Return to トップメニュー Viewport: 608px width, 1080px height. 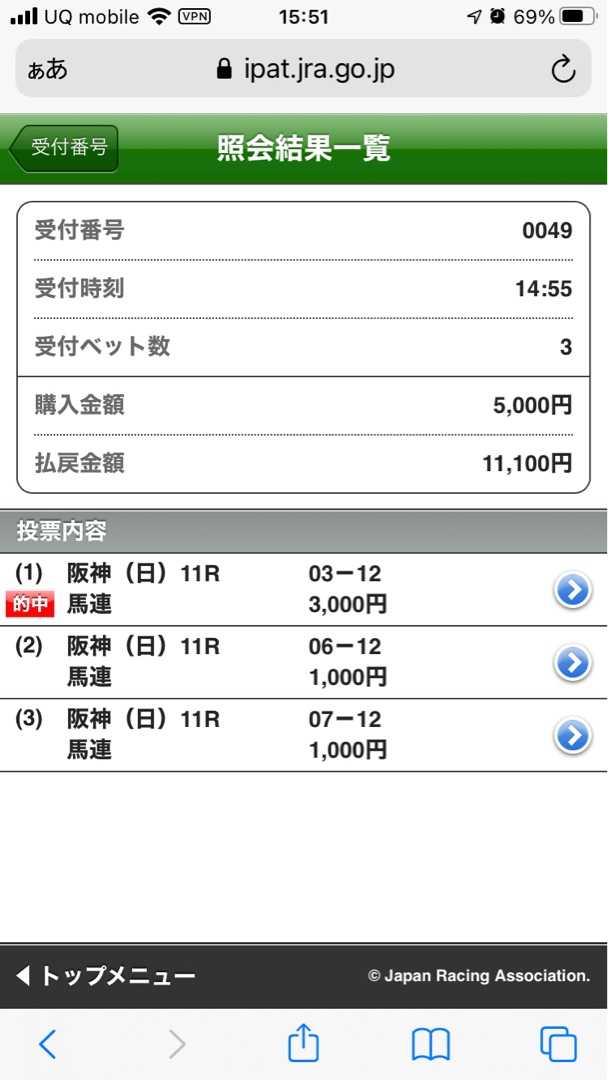(x=106, y=976)
